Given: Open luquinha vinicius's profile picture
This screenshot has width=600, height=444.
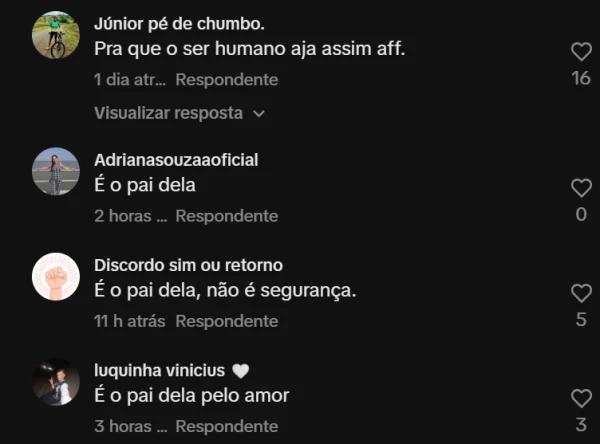Looking at the screenshot, I should coord(55,382).
